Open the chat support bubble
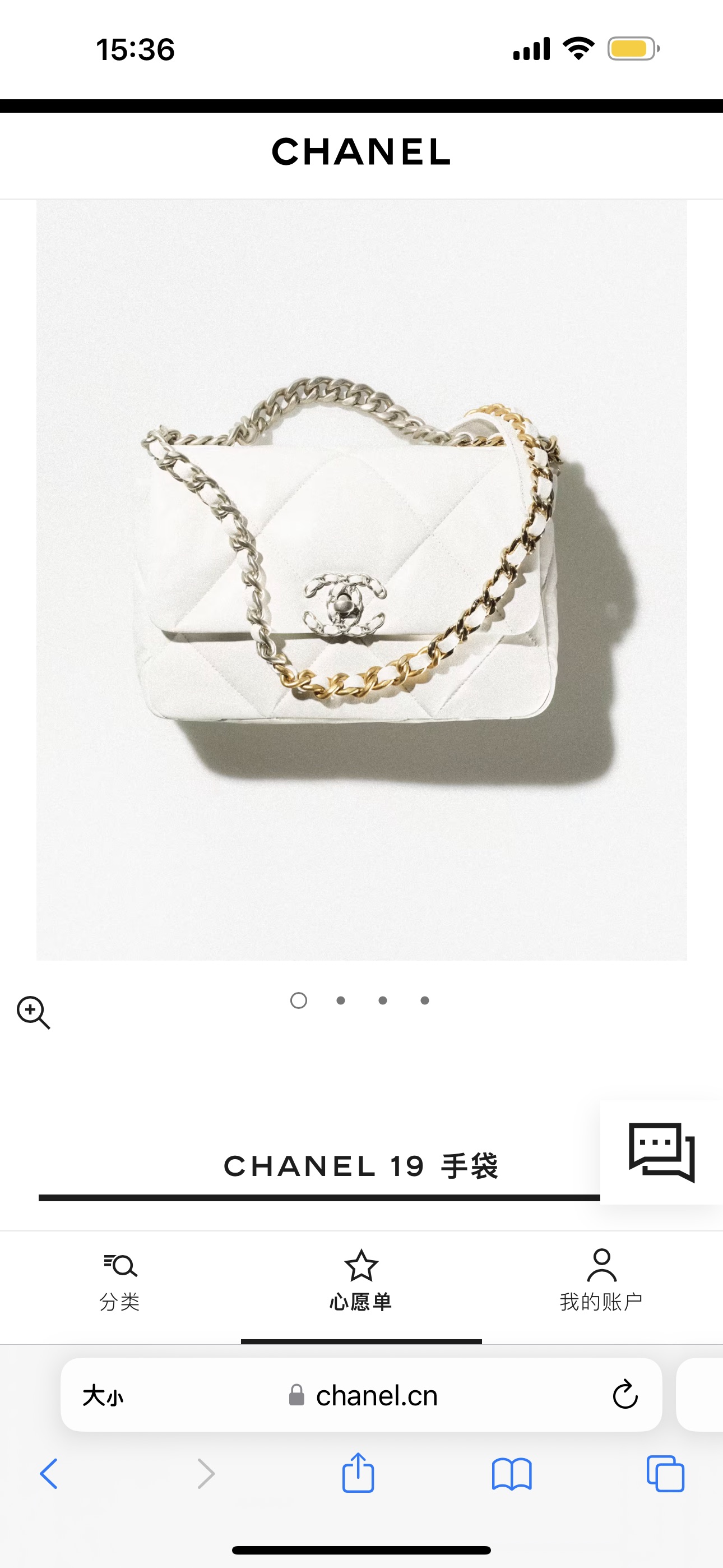This screenshot has width=723, height=1568. pos(661,1152)
